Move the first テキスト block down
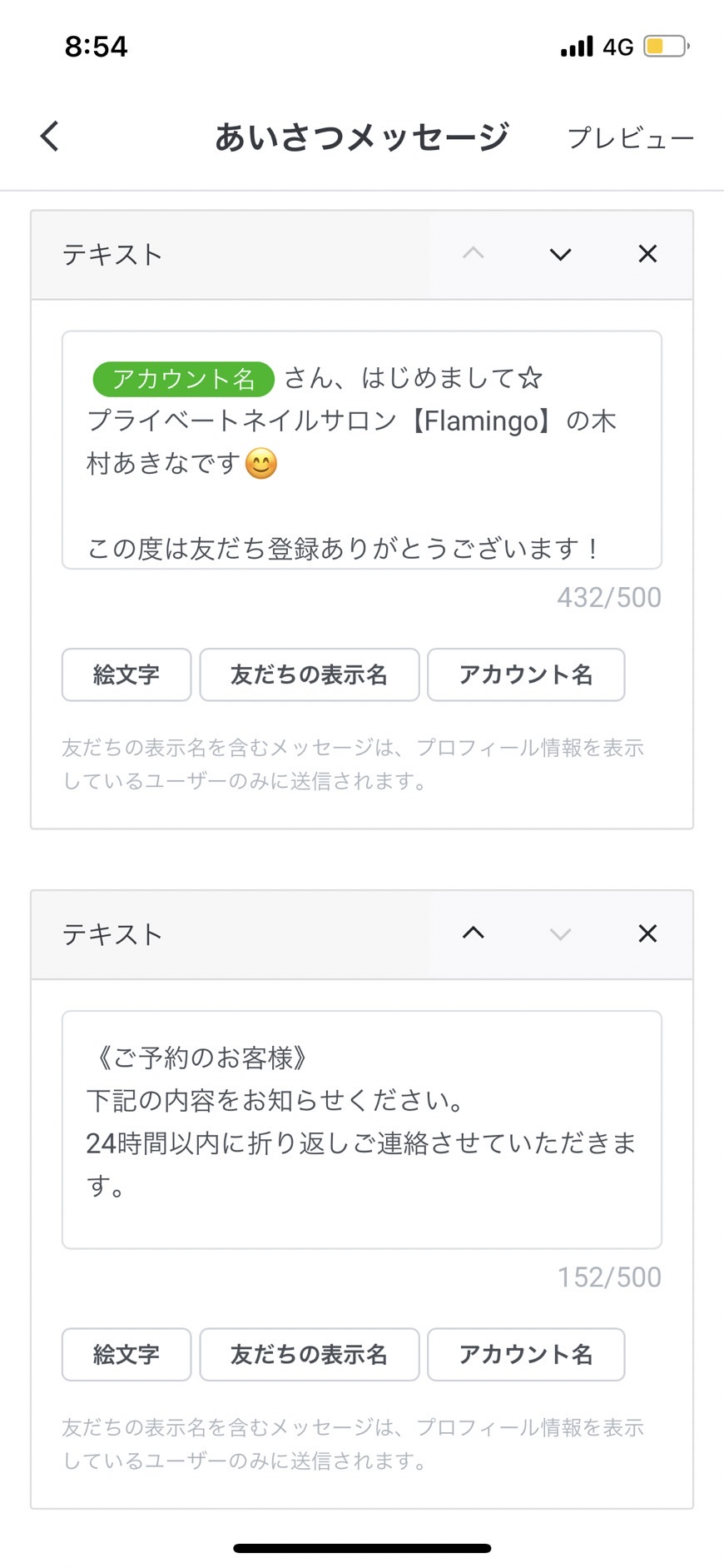Image resolution: width=724 pixels, height=1568 pixels. (560, 254)
